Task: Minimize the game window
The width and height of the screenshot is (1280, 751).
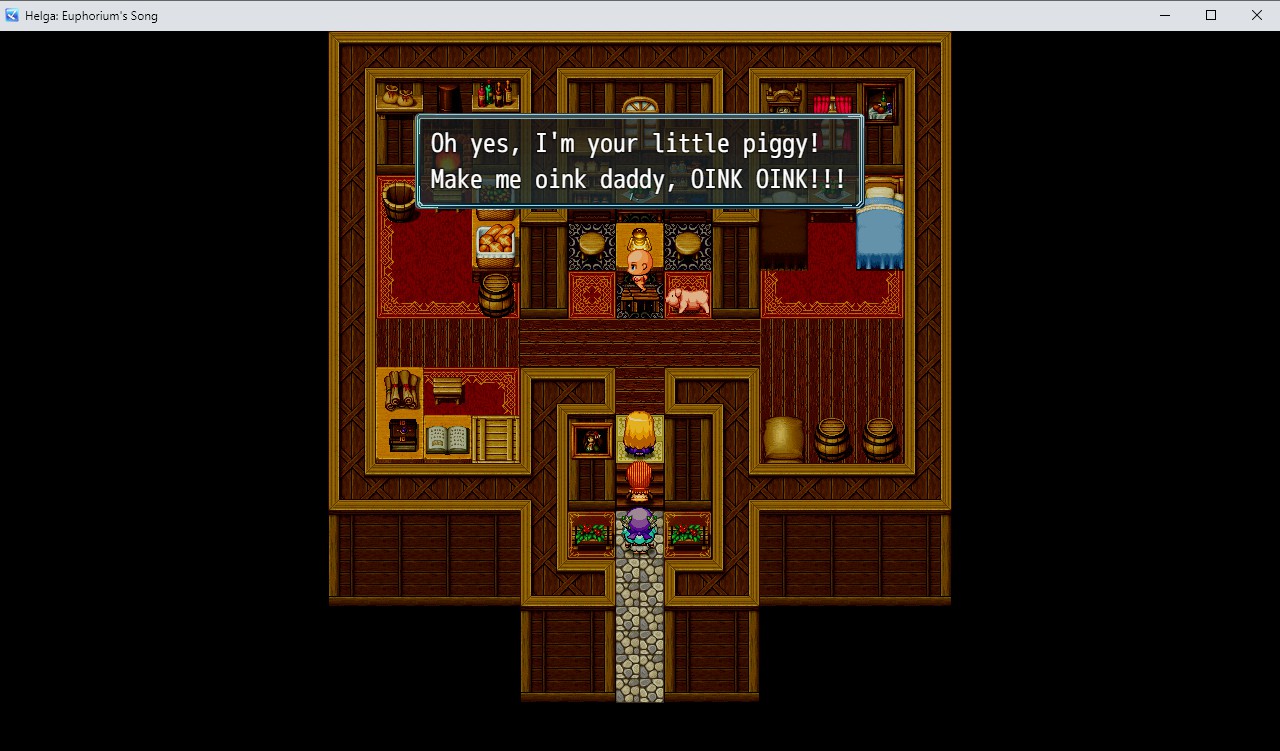Action: coord(1165,15)
